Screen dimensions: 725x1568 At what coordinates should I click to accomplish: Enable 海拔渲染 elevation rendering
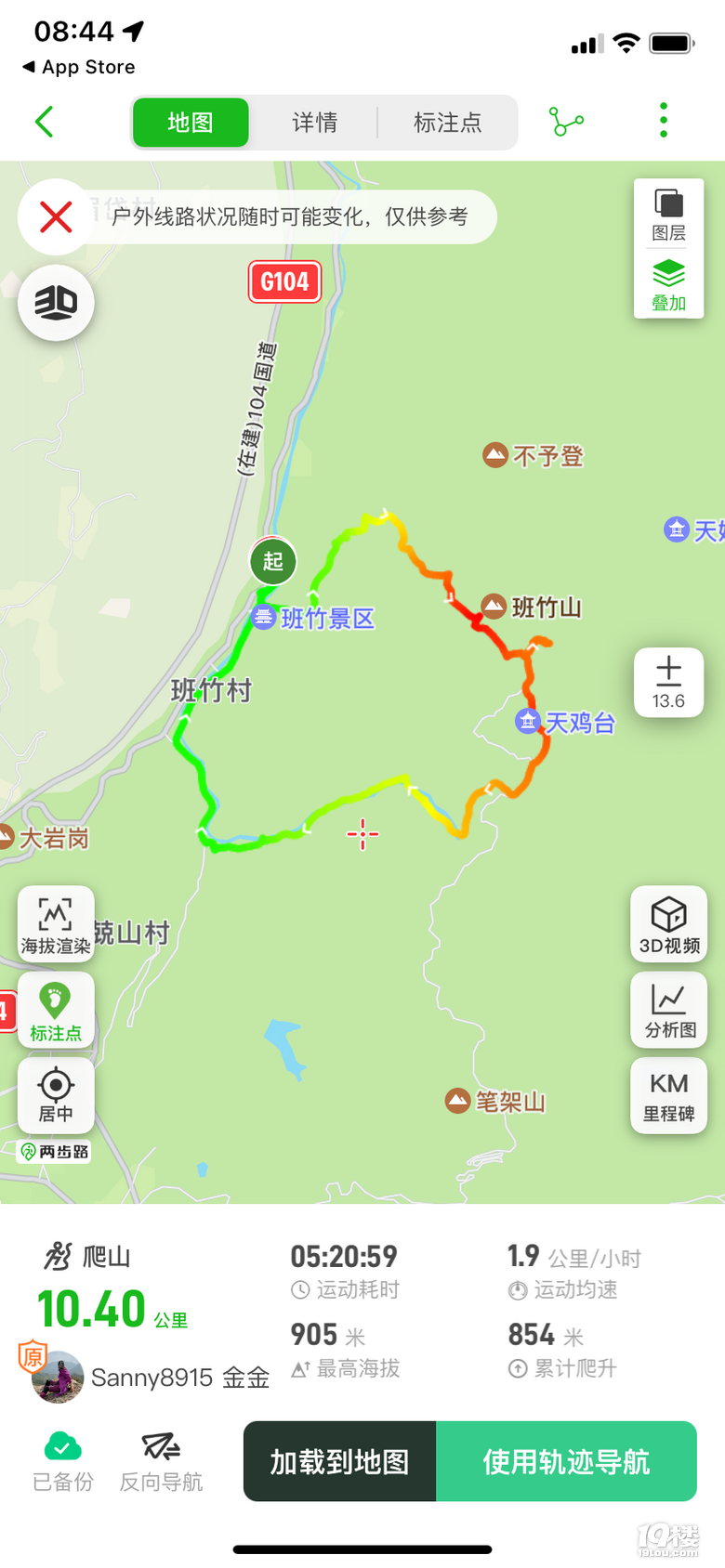coord(56,925)
